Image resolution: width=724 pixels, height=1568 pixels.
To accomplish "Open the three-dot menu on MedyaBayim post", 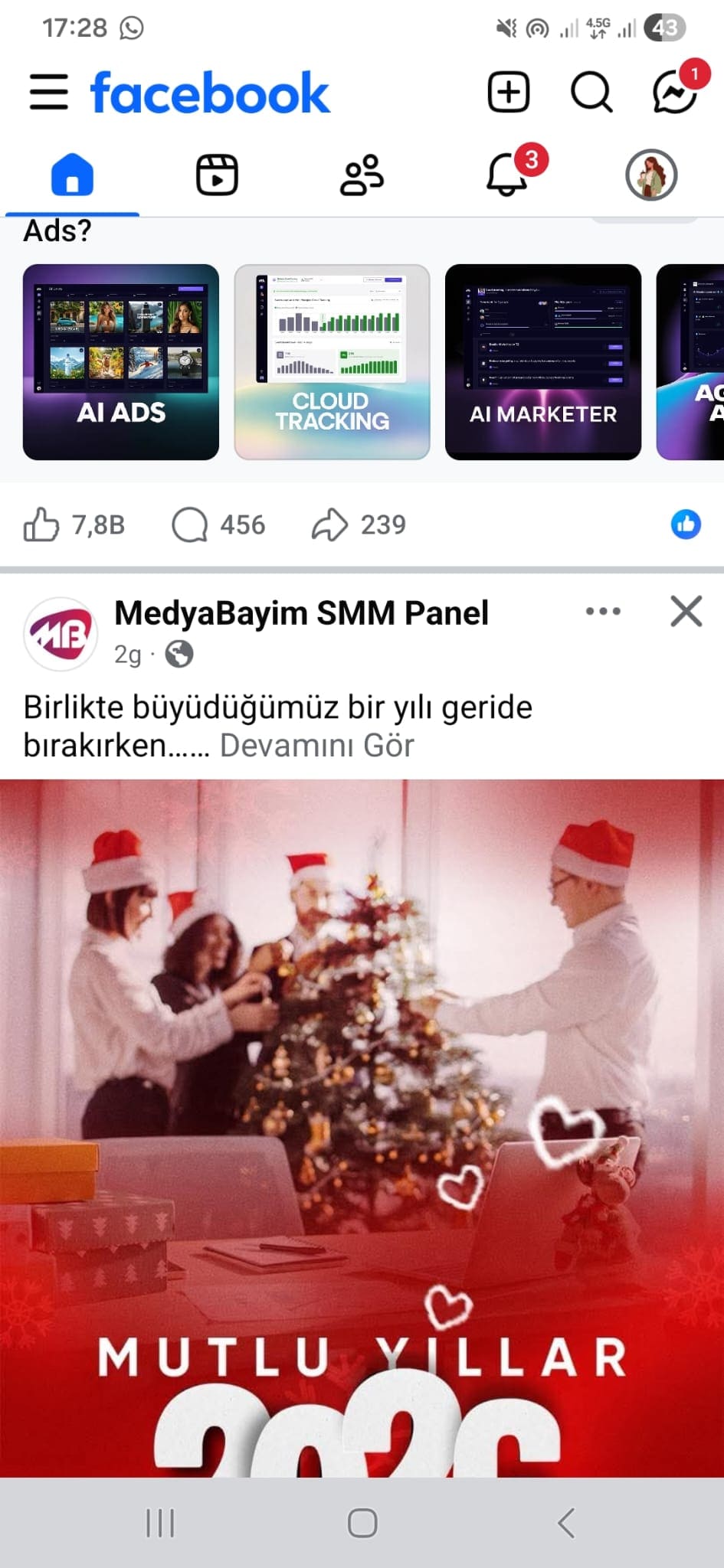I will tap(603, 610).
